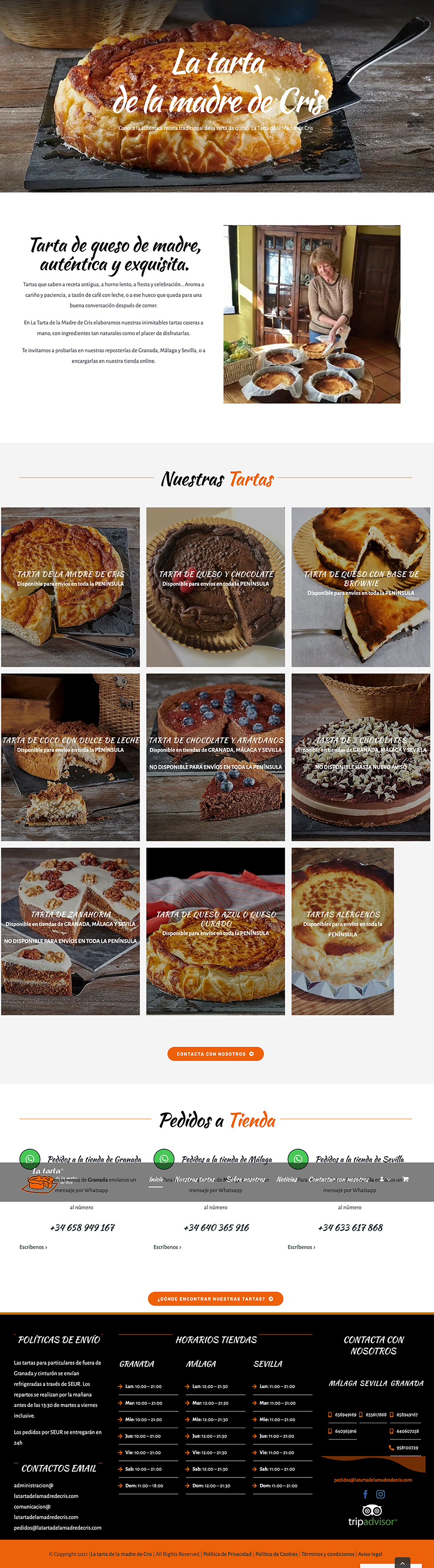The image size is (434, 1568).
Task: Open Sobre nosotros in the navigation bar
Action: (245, 1179)
